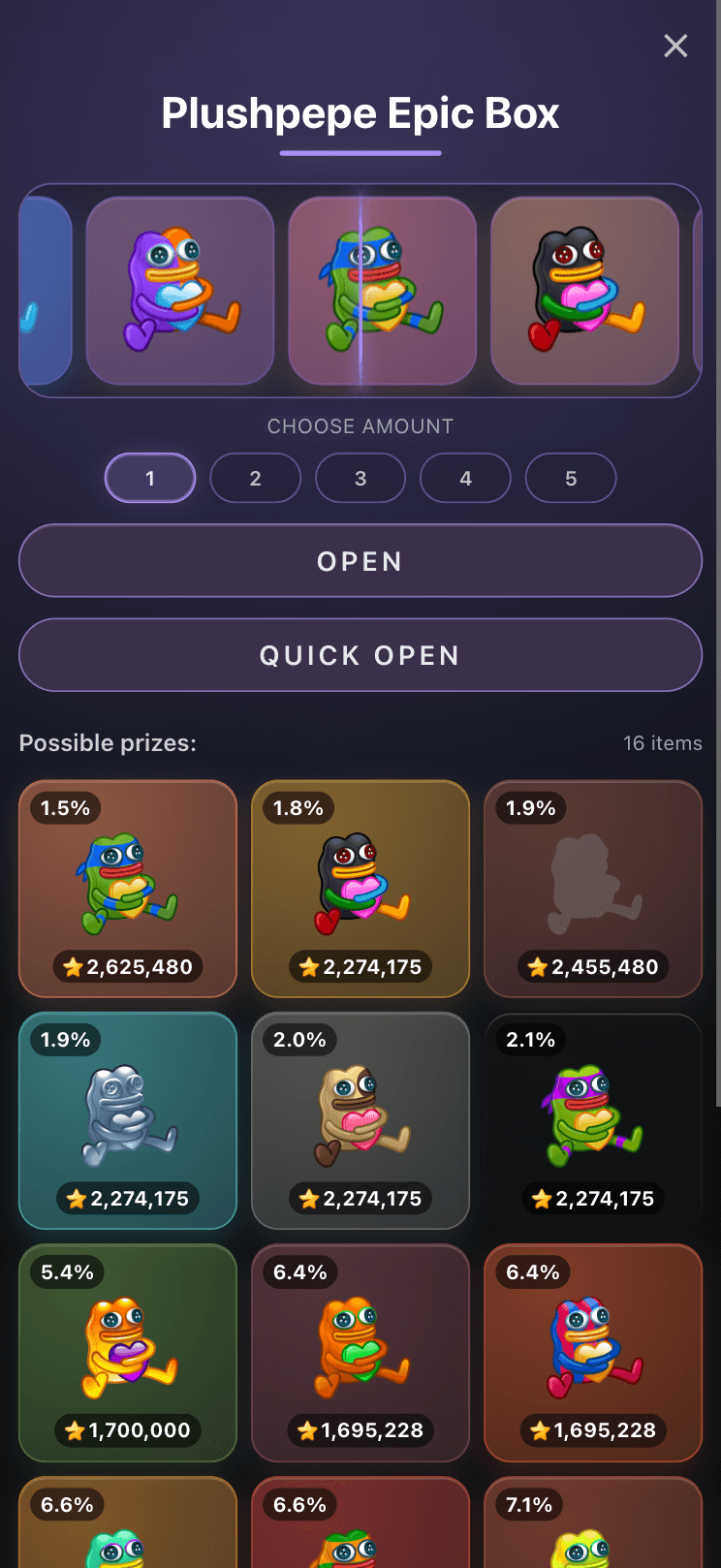
Task: Tap the OPEN button
Action: 360,561
